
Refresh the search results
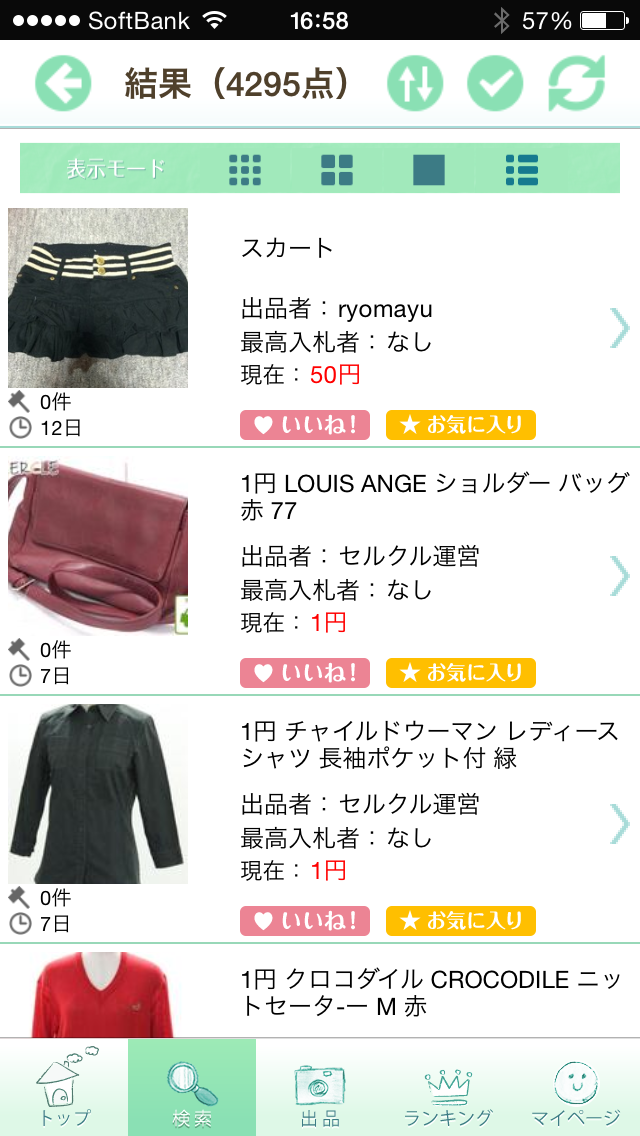(x=576, y=83)
